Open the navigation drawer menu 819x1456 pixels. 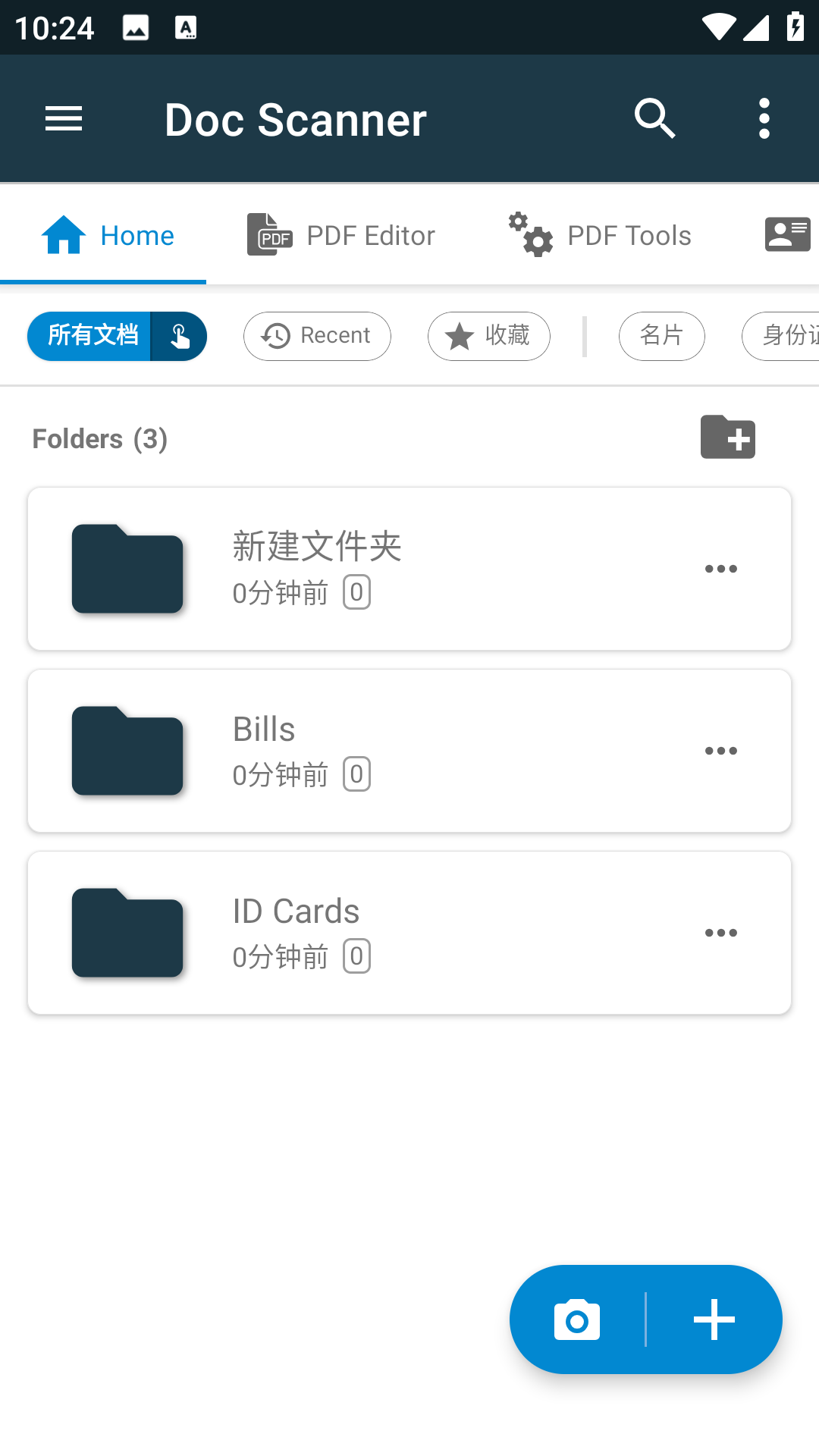[x=64, y=119]
